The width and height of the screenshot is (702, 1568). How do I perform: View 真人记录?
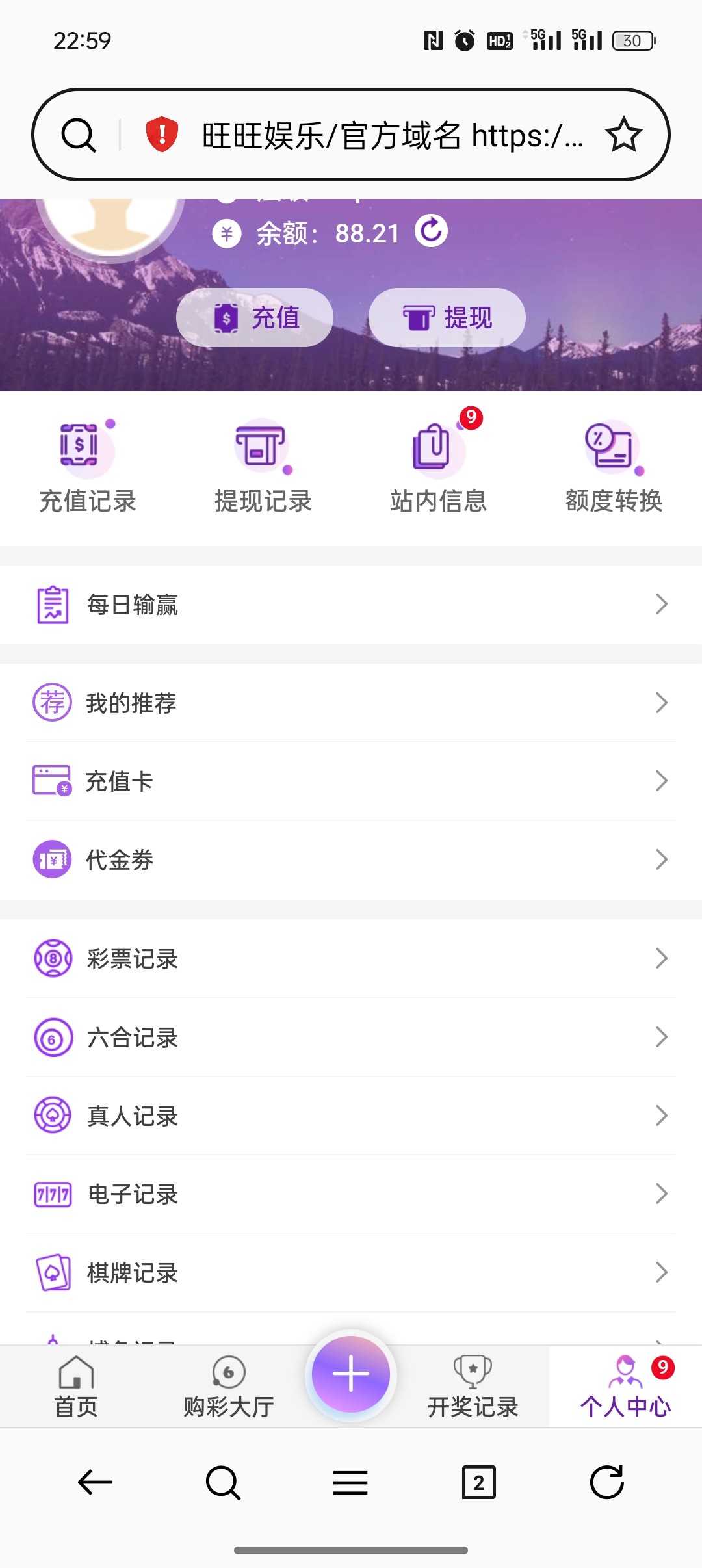point(351,1116)
